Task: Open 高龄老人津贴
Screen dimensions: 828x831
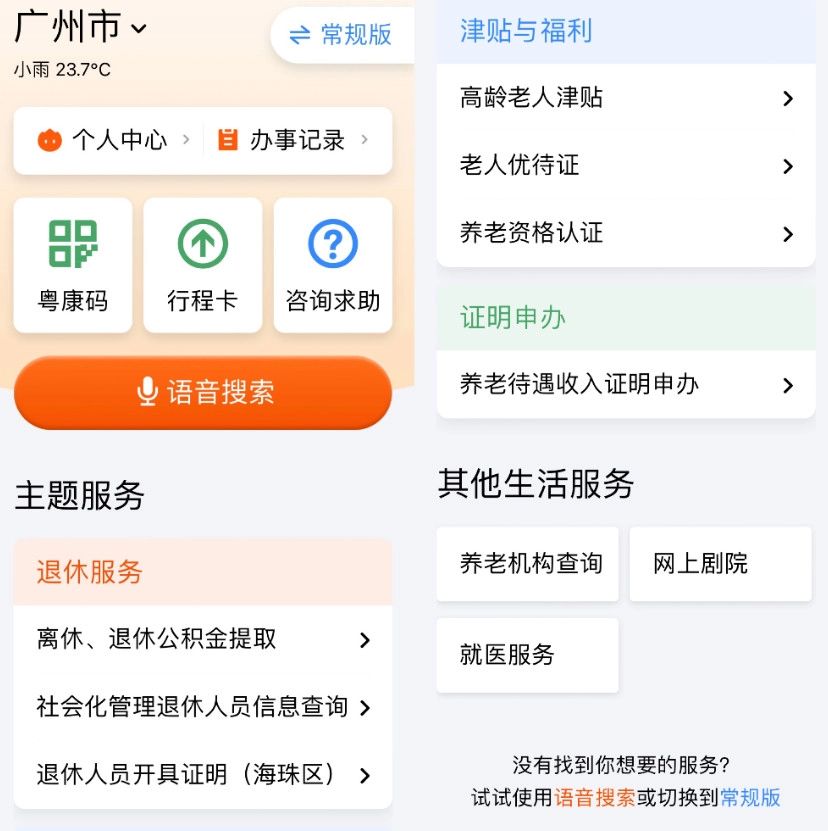Action: [626, 98]
